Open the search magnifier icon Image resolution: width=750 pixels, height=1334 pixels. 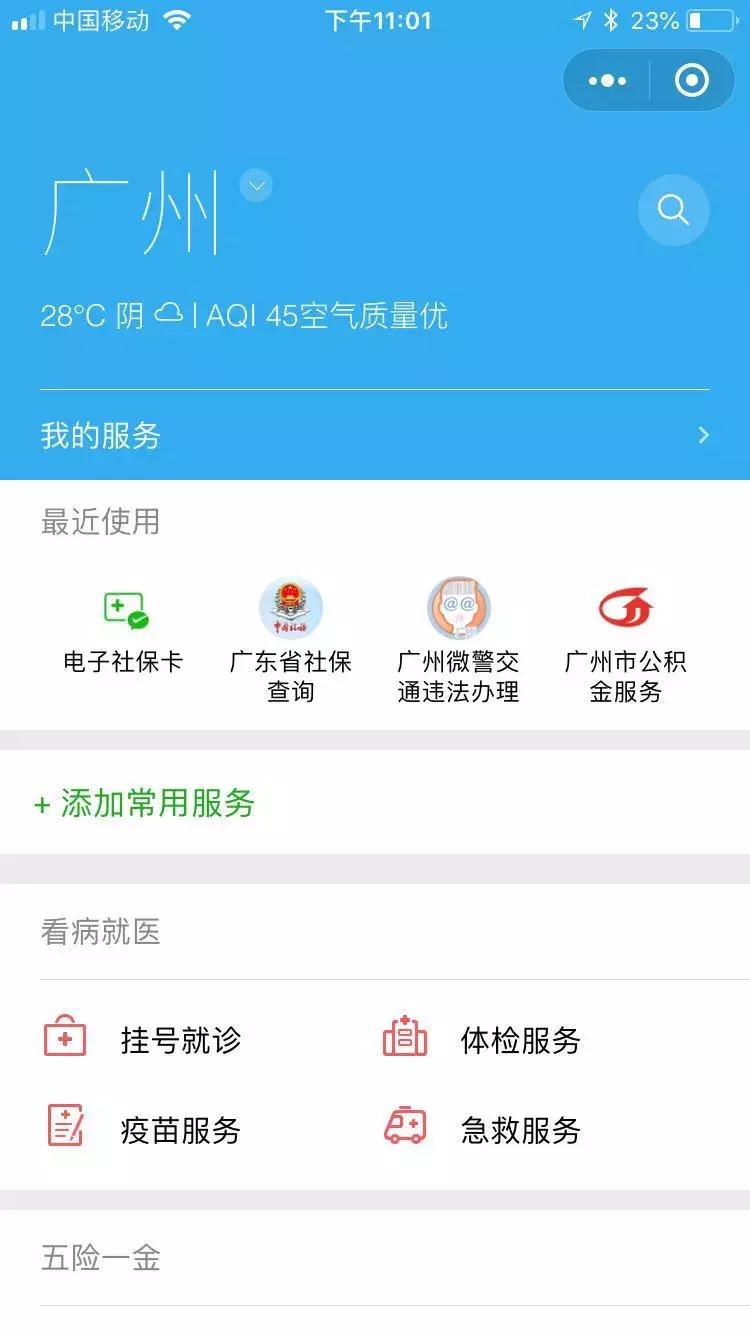coord(672,210)
